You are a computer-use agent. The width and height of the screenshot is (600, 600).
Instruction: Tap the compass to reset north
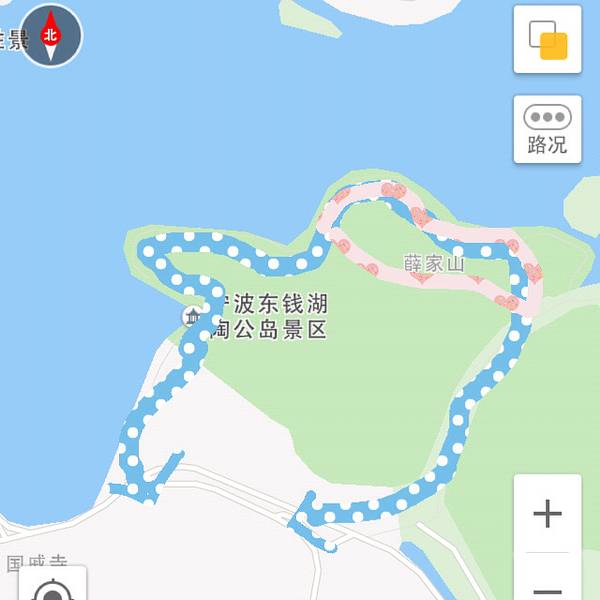(51, 35)
